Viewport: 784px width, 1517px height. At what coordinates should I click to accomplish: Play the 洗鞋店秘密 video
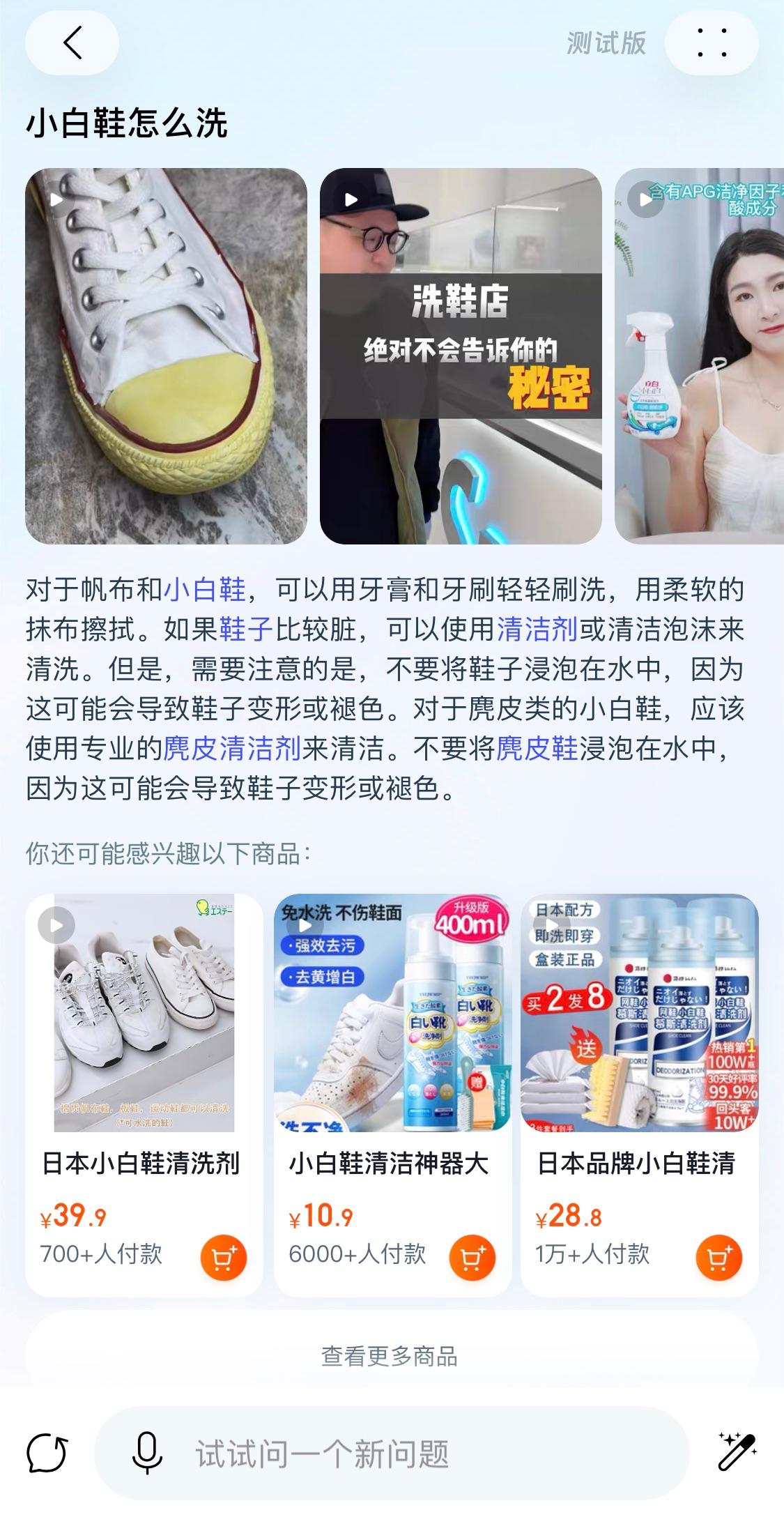pyautogui.click(x=460, y=356)
